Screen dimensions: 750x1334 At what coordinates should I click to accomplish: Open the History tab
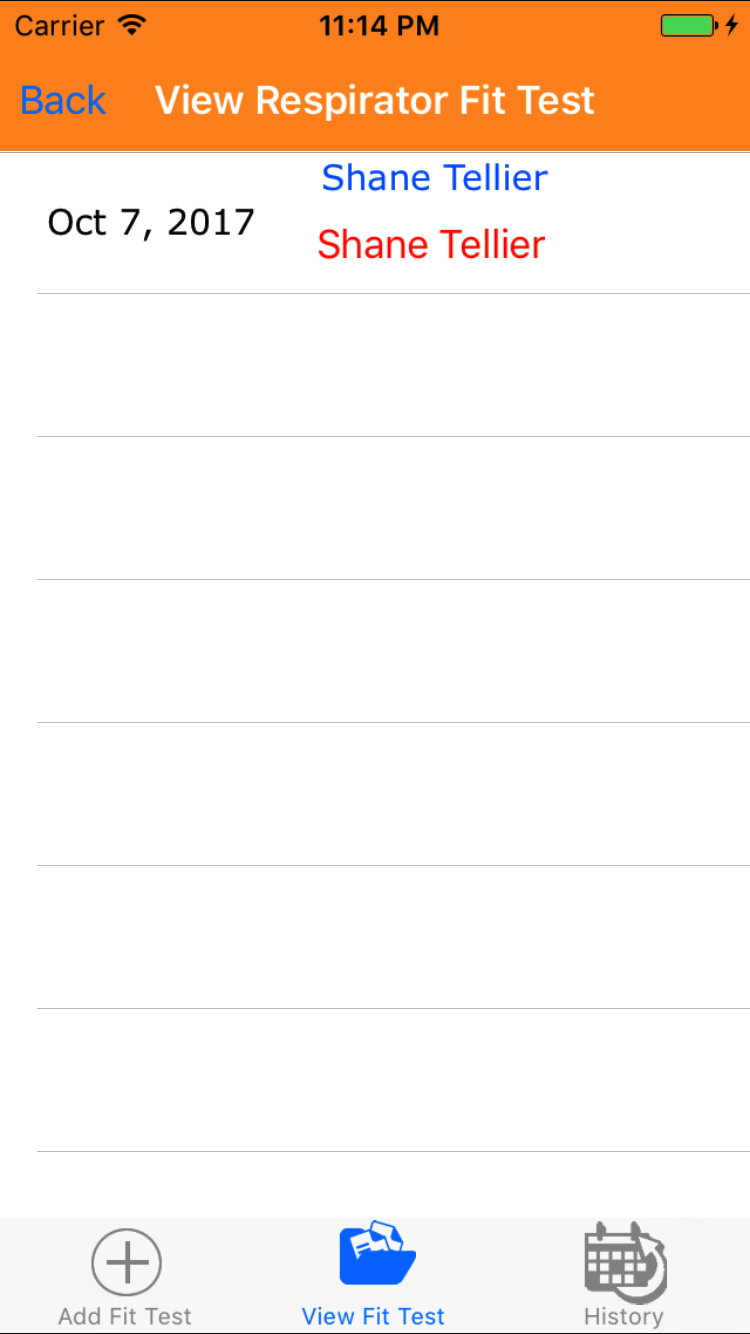(624, 1277)
